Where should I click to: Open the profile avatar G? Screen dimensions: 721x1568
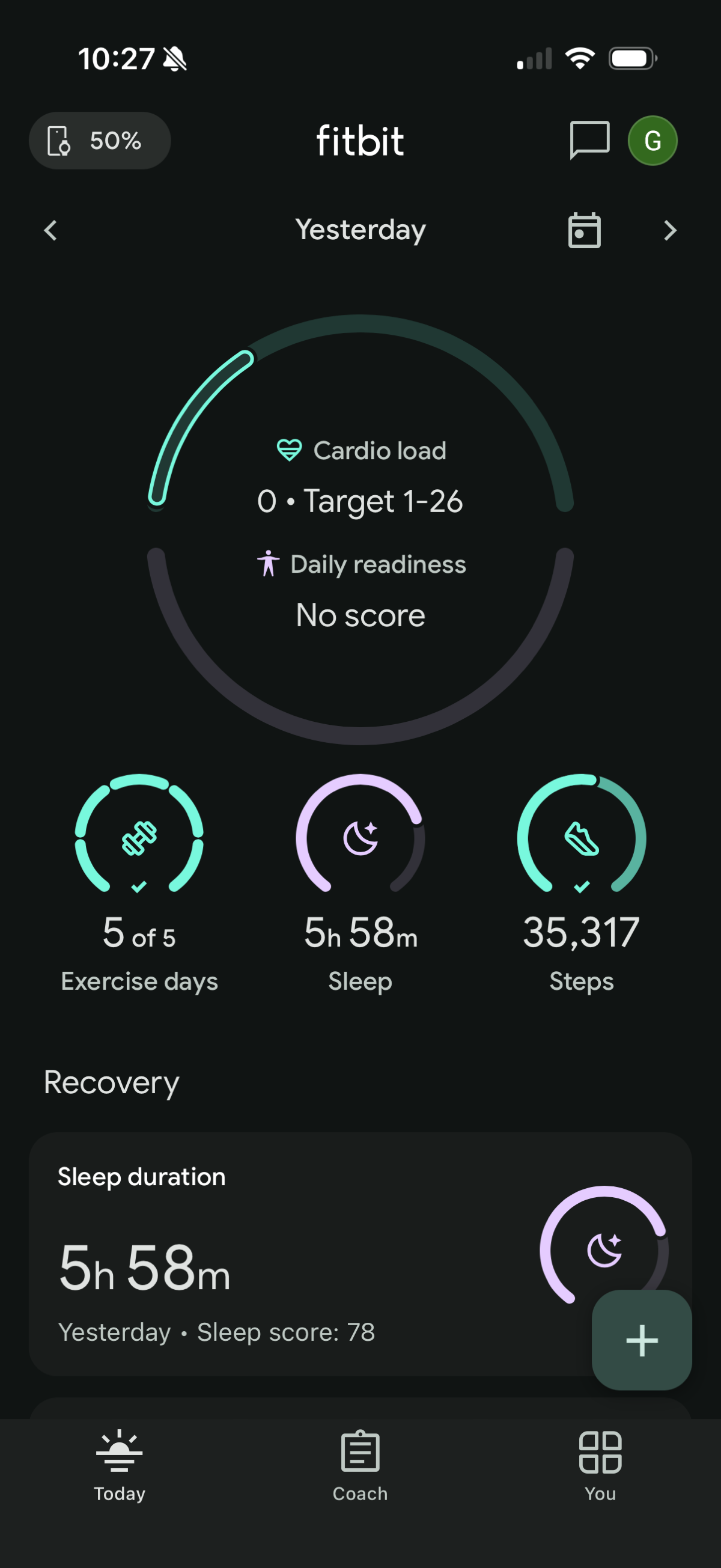[653, 141]
